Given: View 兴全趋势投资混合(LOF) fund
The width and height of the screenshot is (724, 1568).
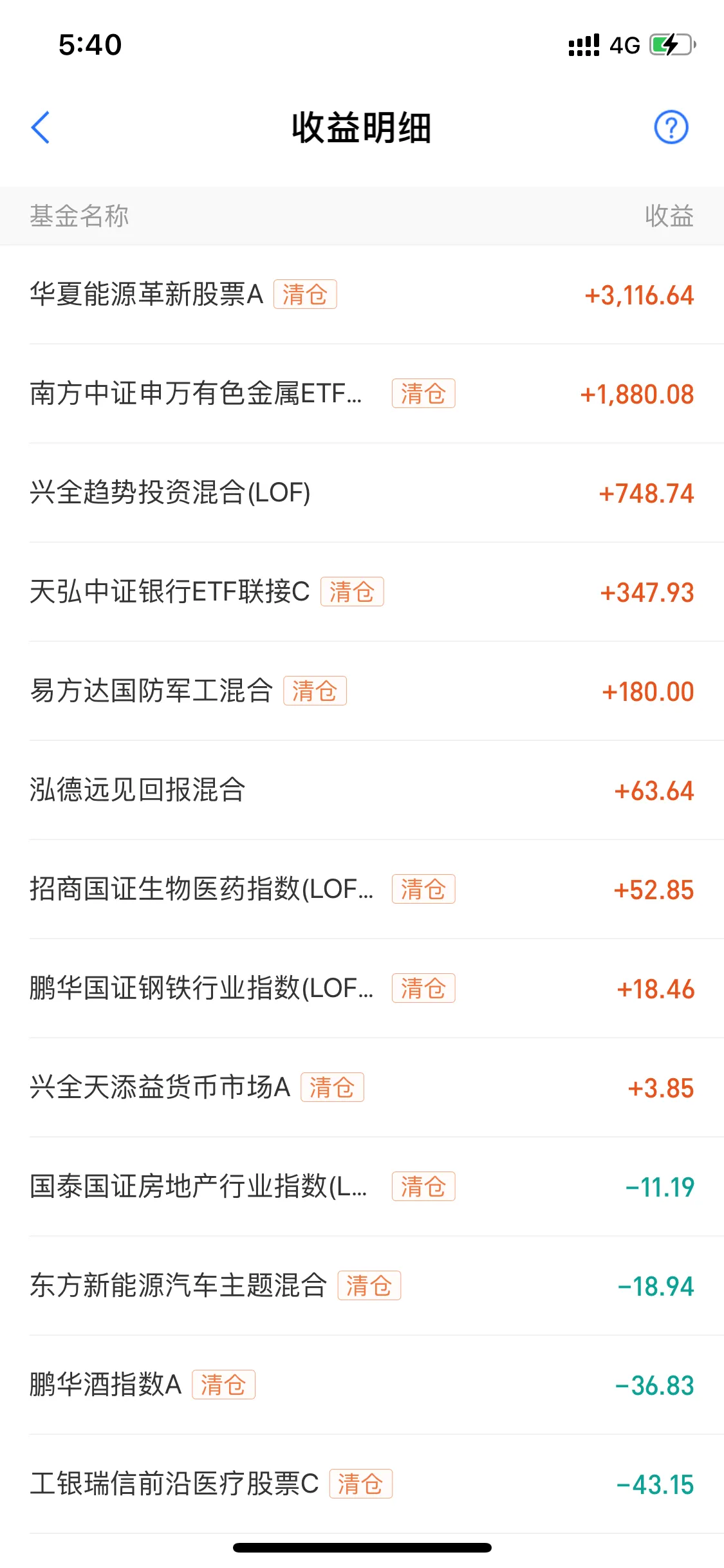Looking at the screenshot, I should tap(170, 493).
